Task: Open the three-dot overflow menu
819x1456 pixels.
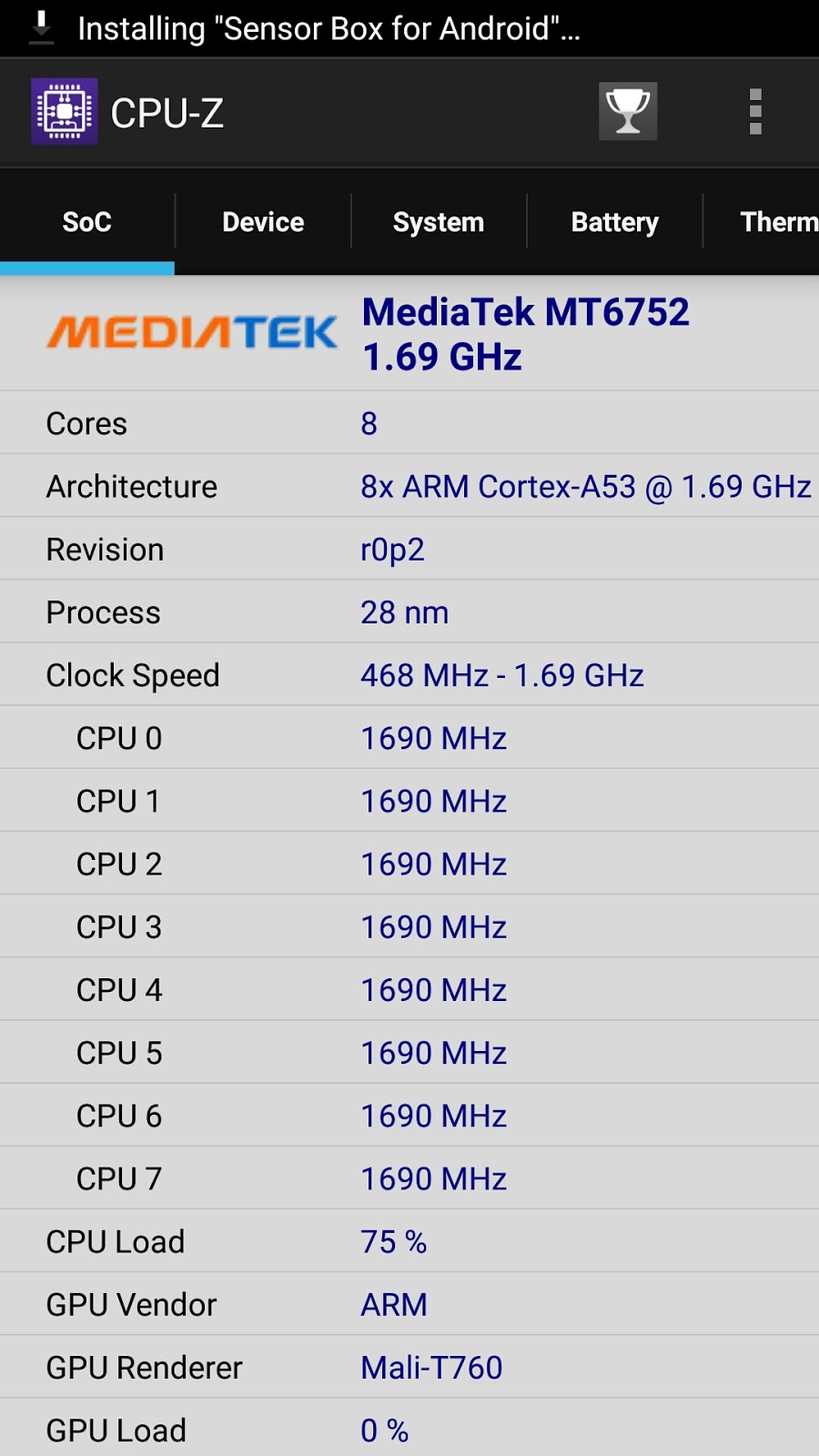Action: (x=754, y=112)
